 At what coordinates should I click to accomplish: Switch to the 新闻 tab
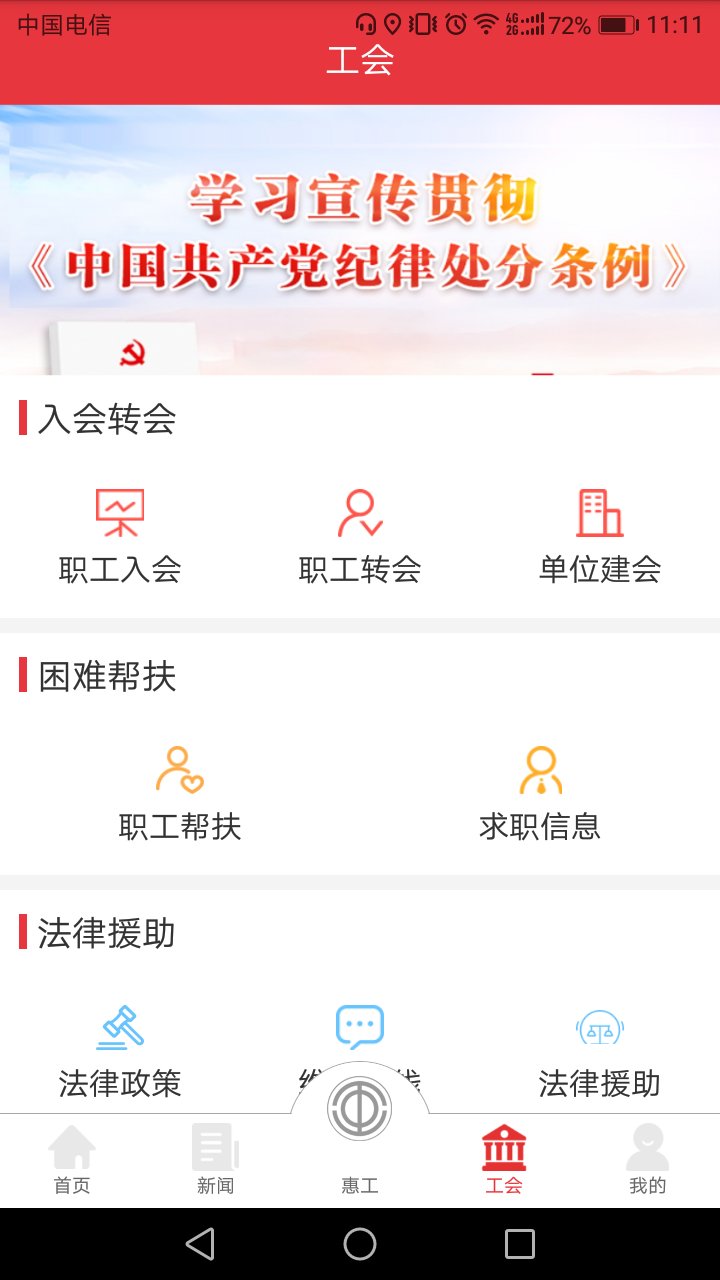(x=215, y=1160)
